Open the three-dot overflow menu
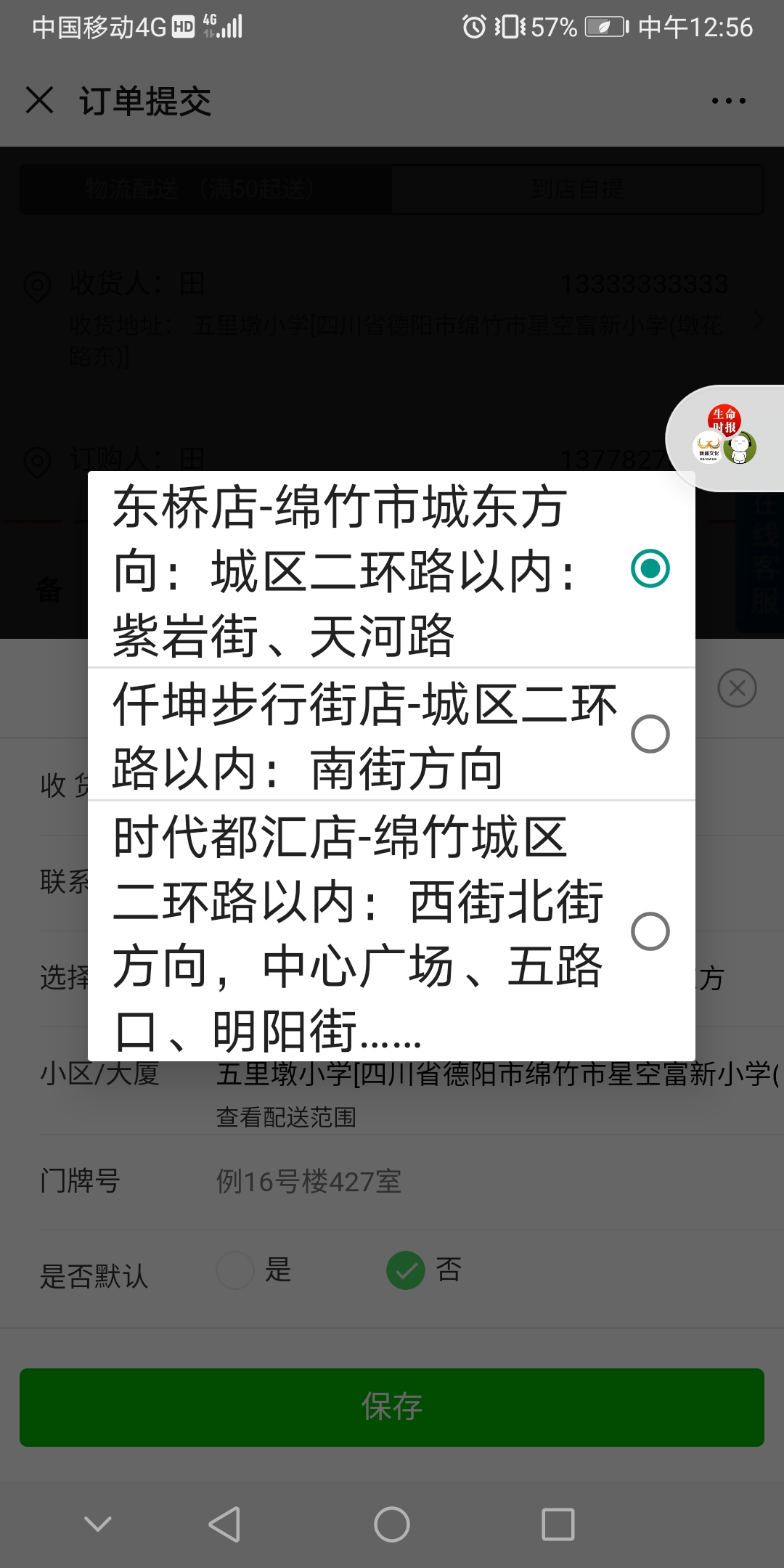Image resolution: width=784 pixels, height=1568 pixels. 728,101
